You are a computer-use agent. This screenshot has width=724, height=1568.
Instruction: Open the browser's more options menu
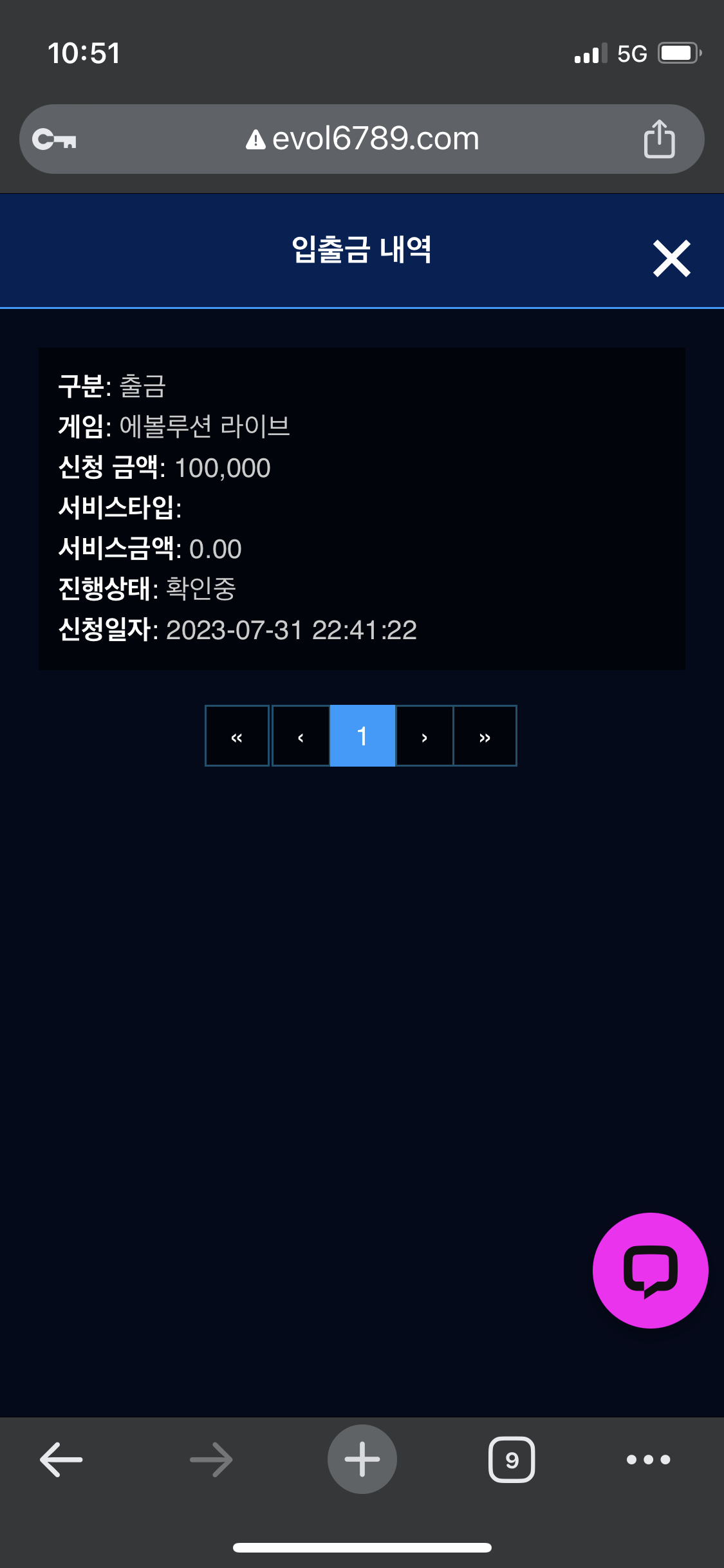click(x=649, y=1459)
